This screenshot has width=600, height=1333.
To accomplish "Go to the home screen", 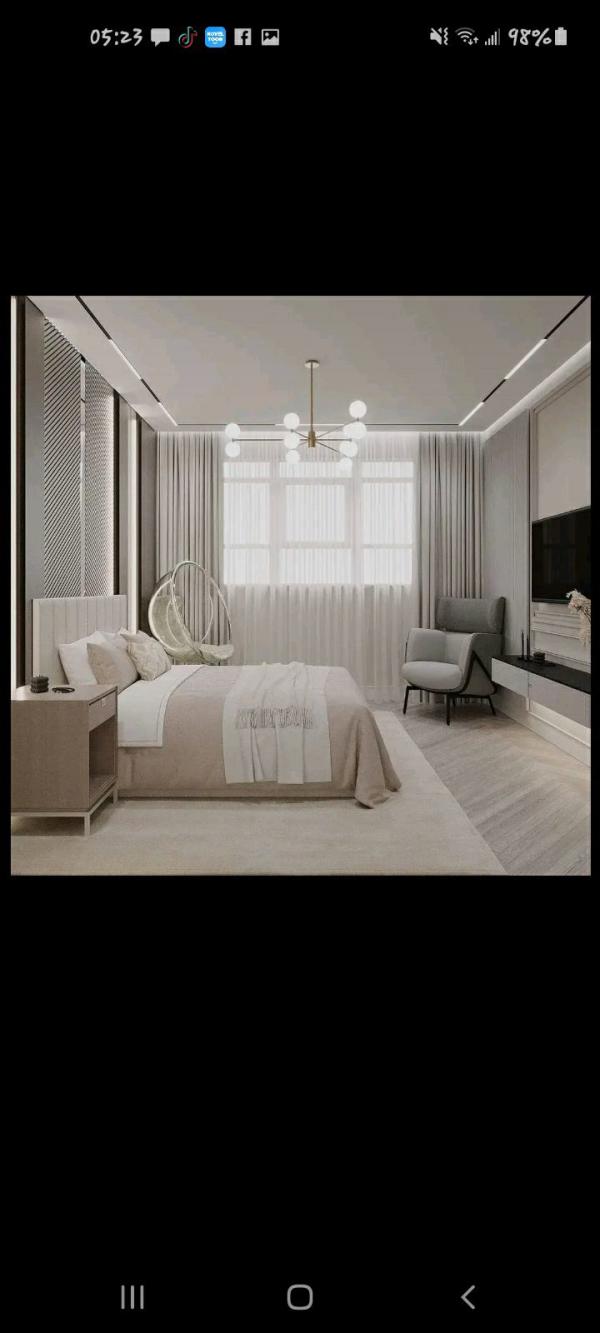I will tap(300, 1297).
